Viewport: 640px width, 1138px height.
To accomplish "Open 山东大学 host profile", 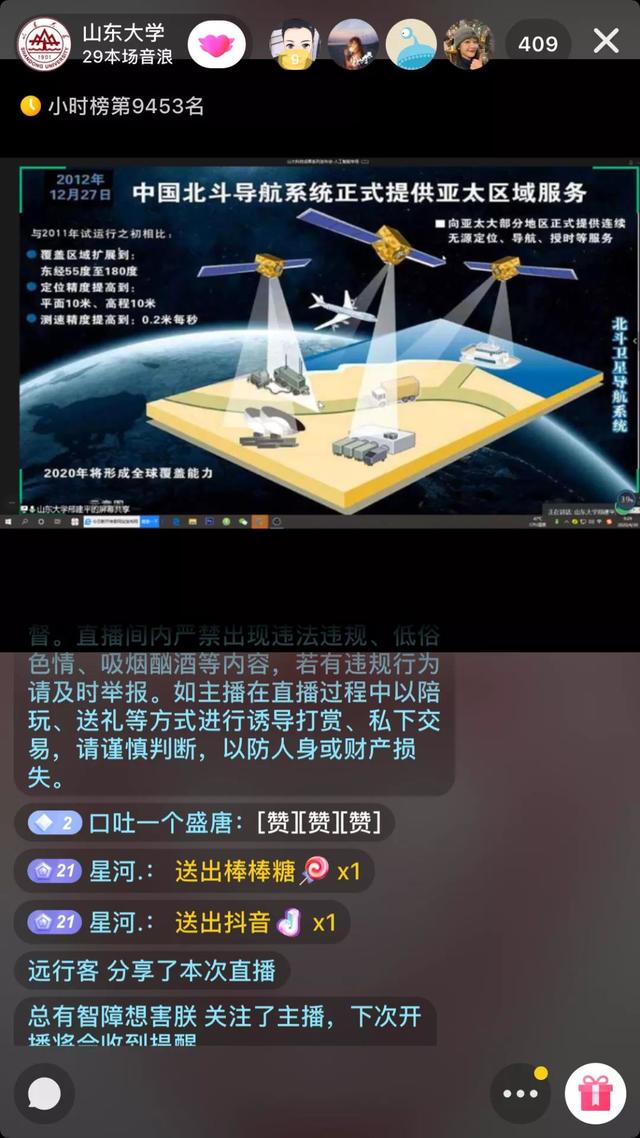I will pos(44,43).
